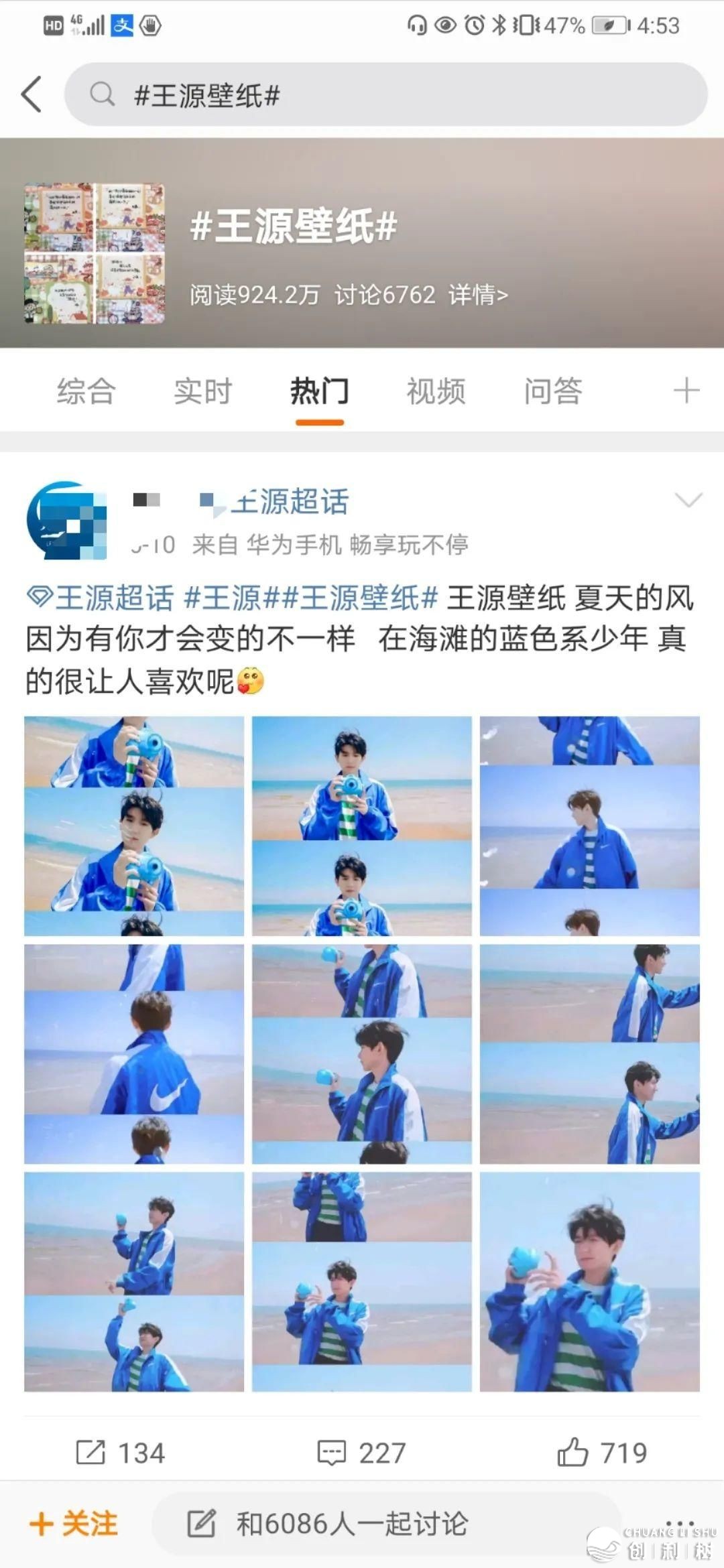Viewport: 724px width, 1568px height.
Task: Follow the topic via 关注 button
Action: point(74,1524)
